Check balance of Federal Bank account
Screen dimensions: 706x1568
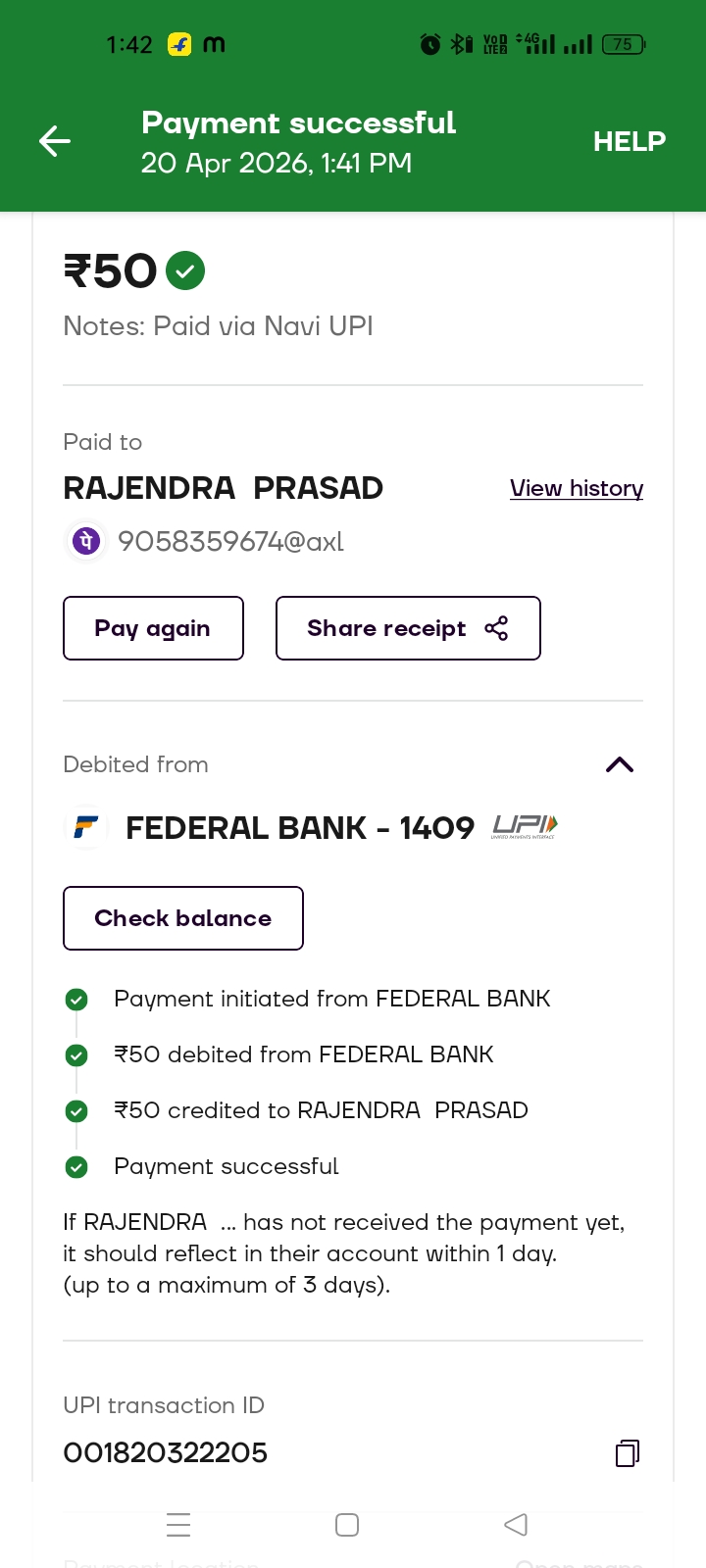click(183, 918)
